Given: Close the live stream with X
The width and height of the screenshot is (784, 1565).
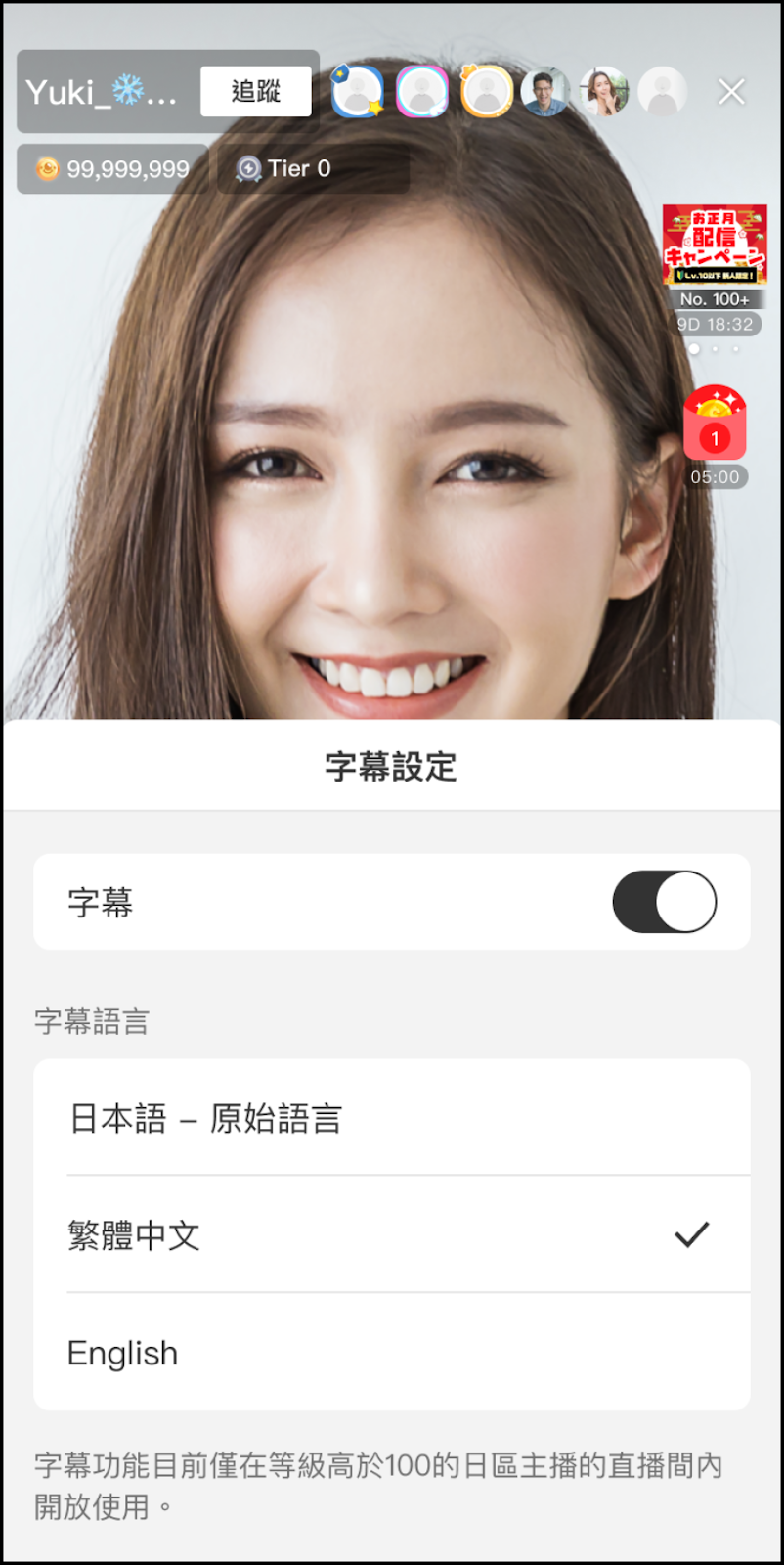Looking at the screenshot, I should pyautogui.click(x=731, y=92).
